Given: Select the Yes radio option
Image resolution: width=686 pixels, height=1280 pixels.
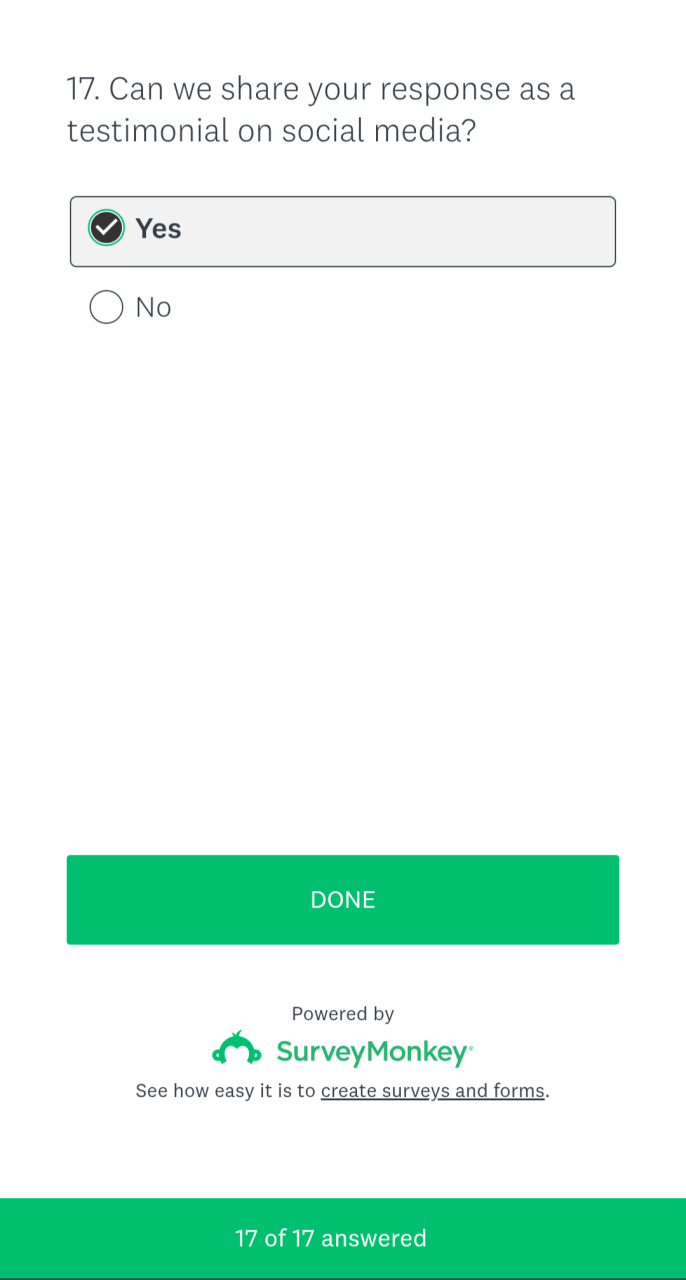Looking at the screenshot, I should [x=106, y=229].
